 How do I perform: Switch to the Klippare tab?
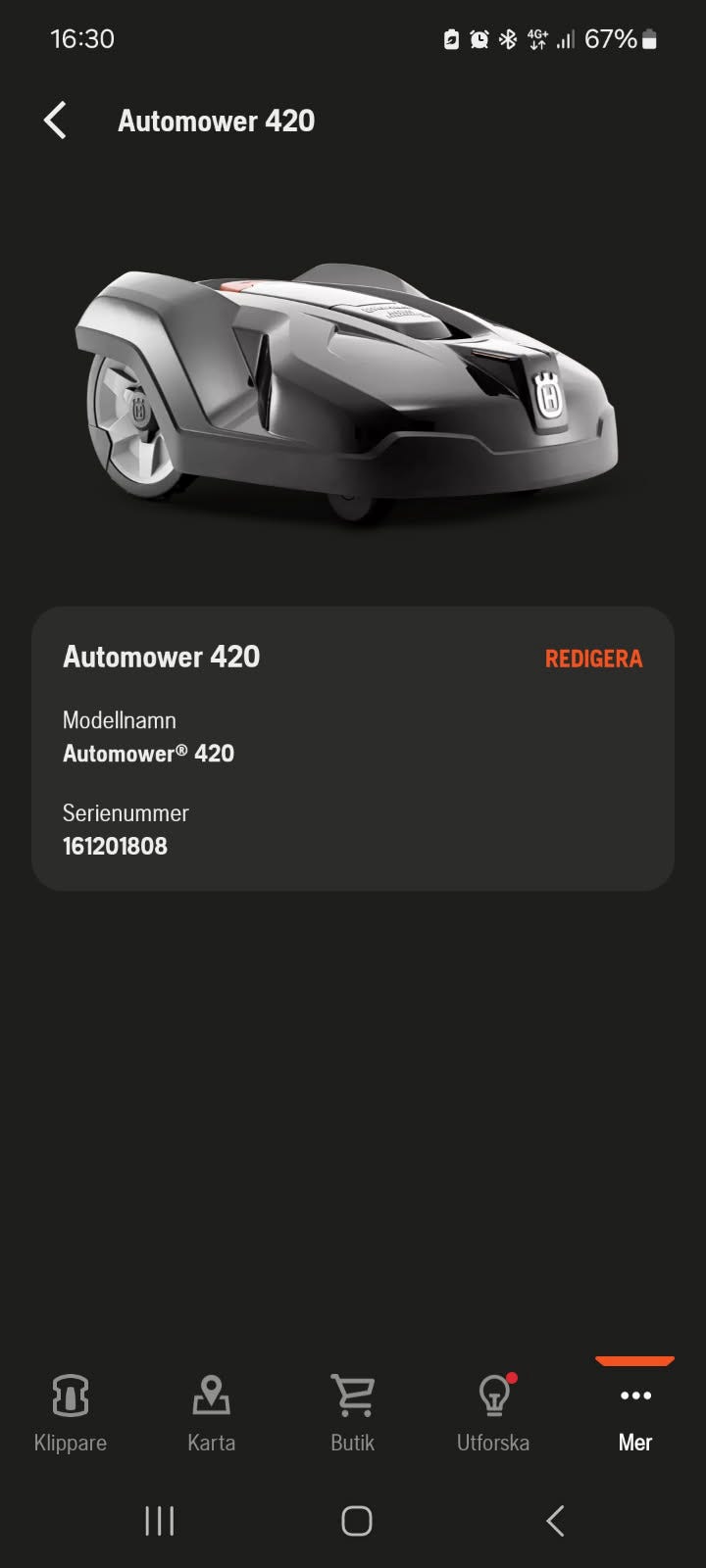tap(71, 1413)
